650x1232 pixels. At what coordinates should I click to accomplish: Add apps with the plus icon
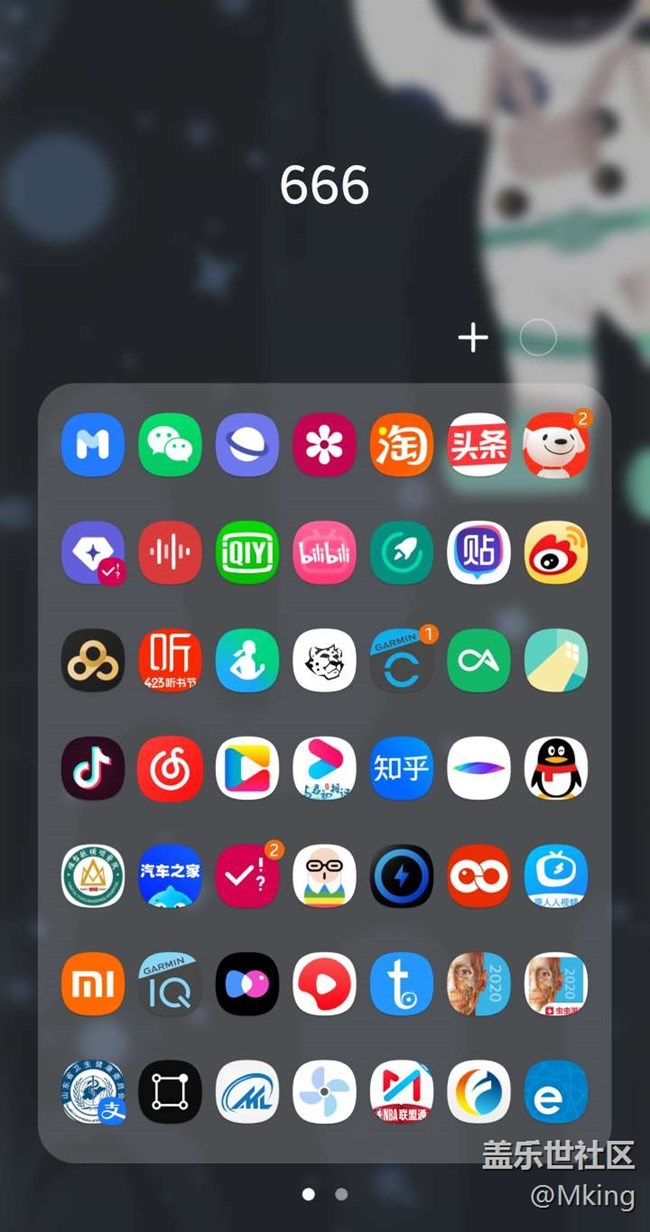click(473, 338)
